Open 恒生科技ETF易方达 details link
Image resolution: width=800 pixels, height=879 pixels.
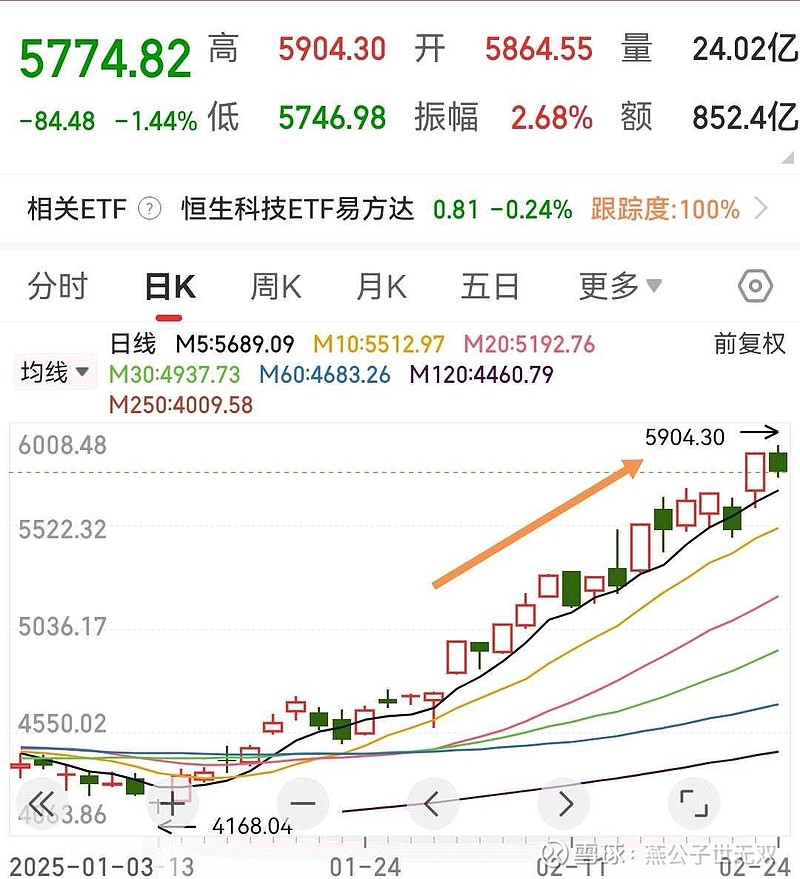pos(296,210)
